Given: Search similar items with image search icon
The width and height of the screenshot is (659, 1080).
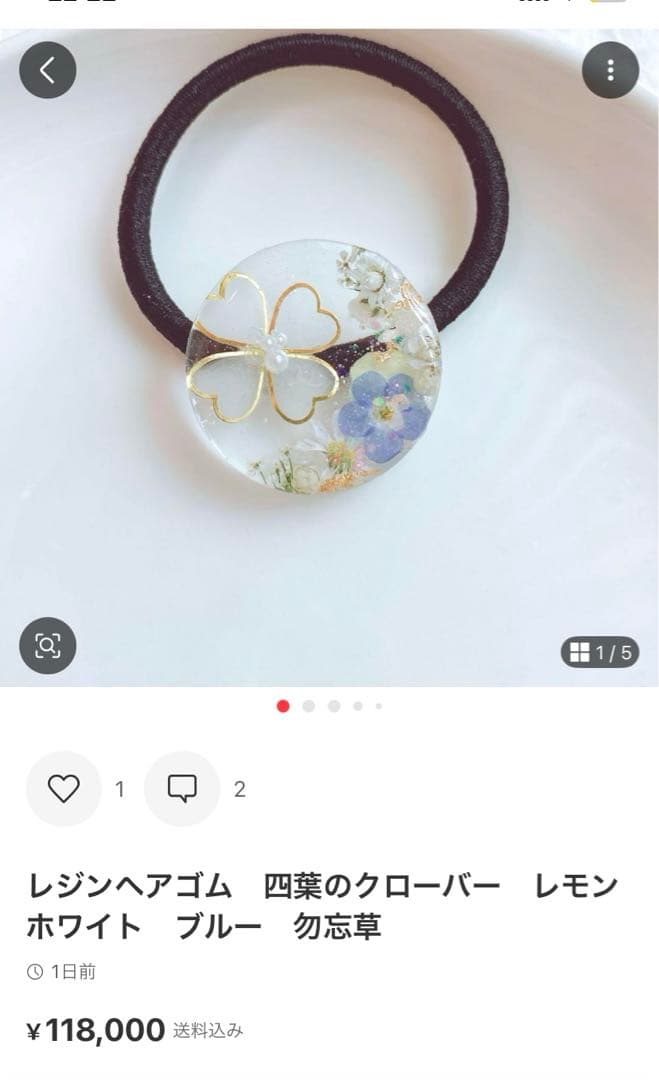Looking at the screenshot, I should pos(47,645).
